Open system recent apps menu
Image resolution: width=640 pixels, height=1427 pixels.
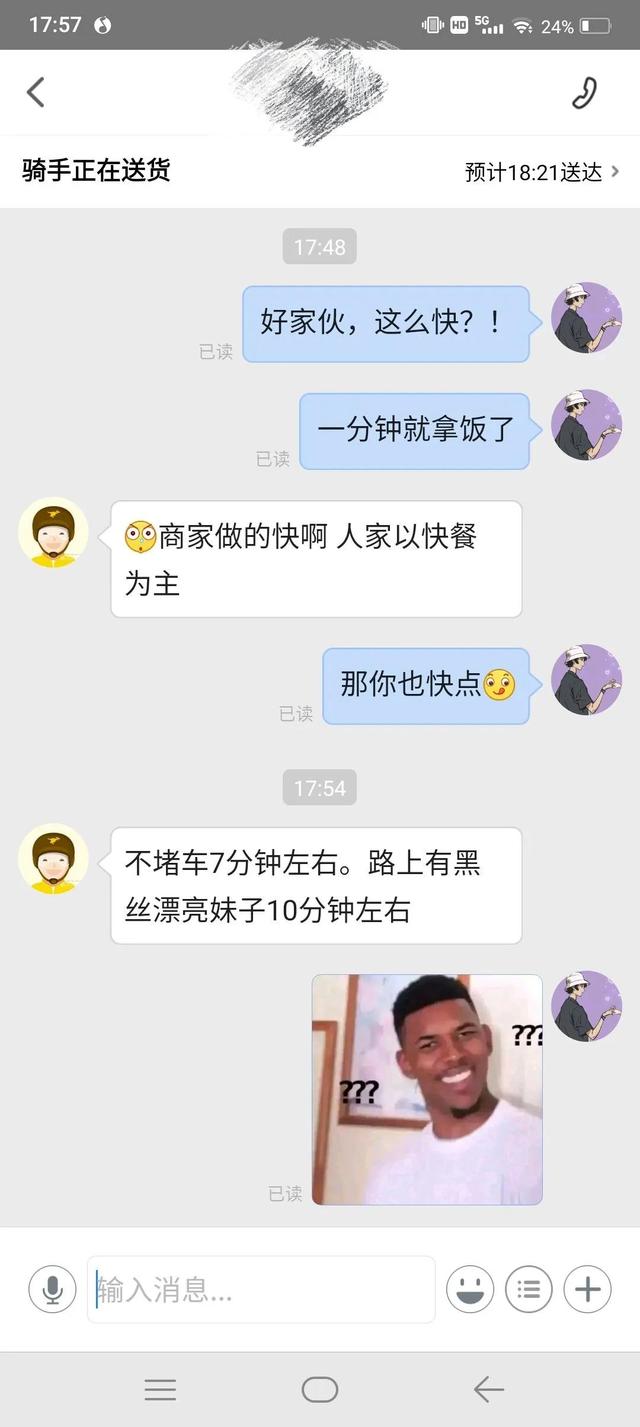[160, 1389]
